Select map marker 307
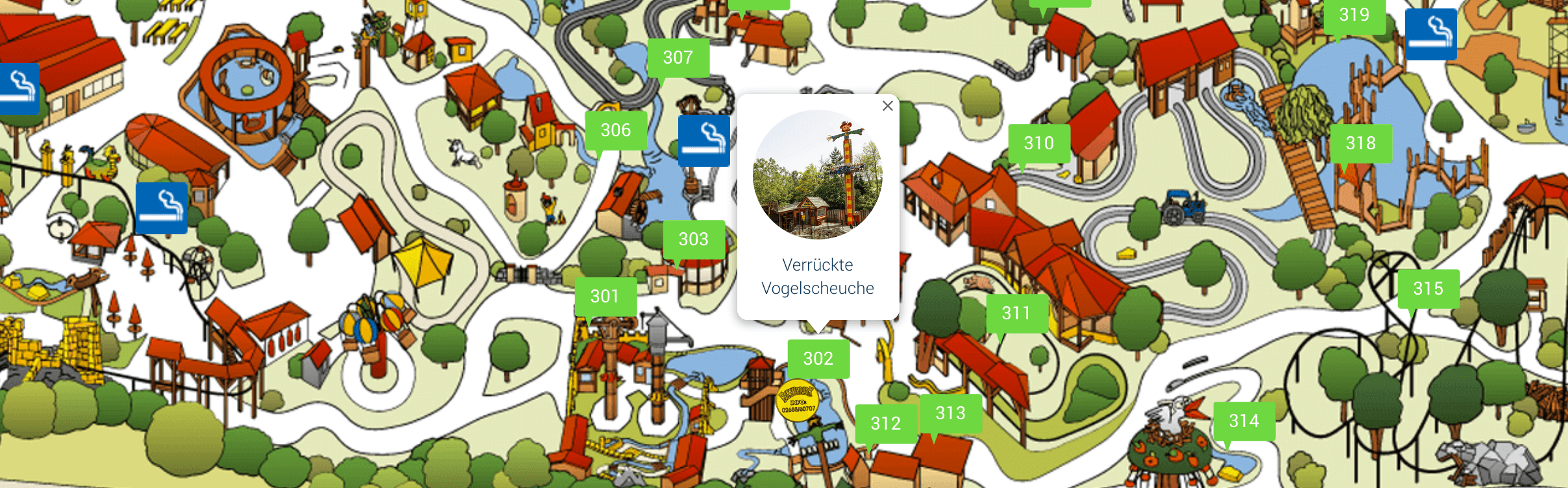Viewport: 1568px width, 488px height. 678,58
